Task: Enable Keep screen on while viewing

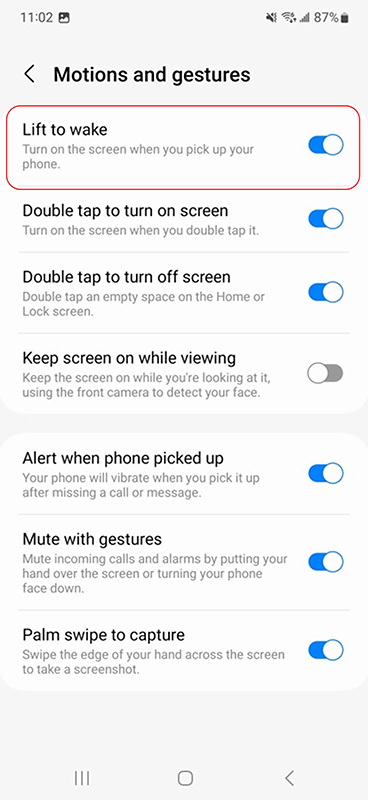Action: pos(325,373)
